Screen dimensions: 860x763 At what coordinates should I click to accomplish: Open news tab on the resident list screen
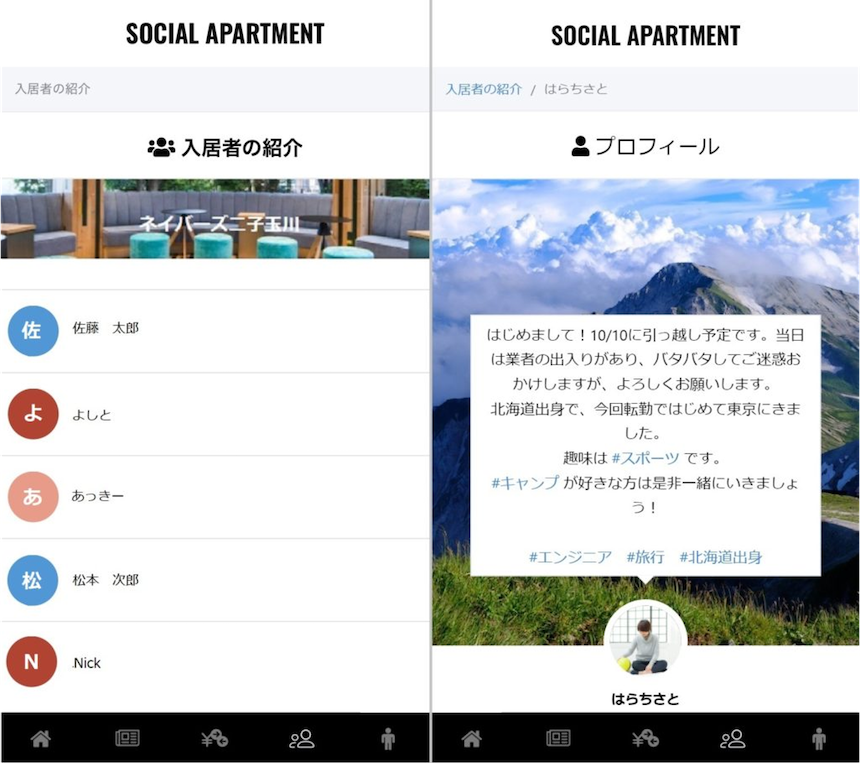[127, 739]
